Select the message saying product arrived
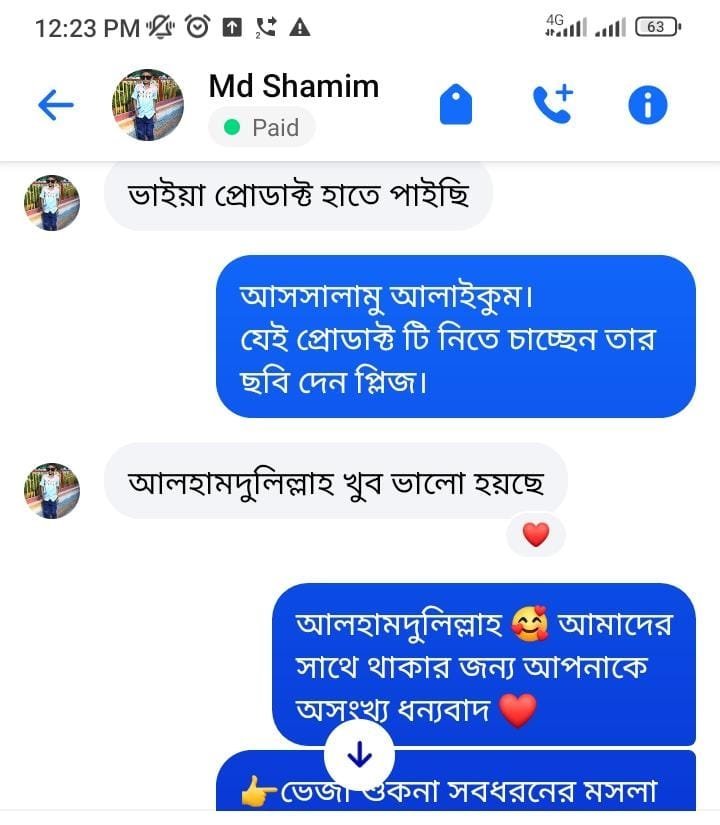 (x=302, y=194)
